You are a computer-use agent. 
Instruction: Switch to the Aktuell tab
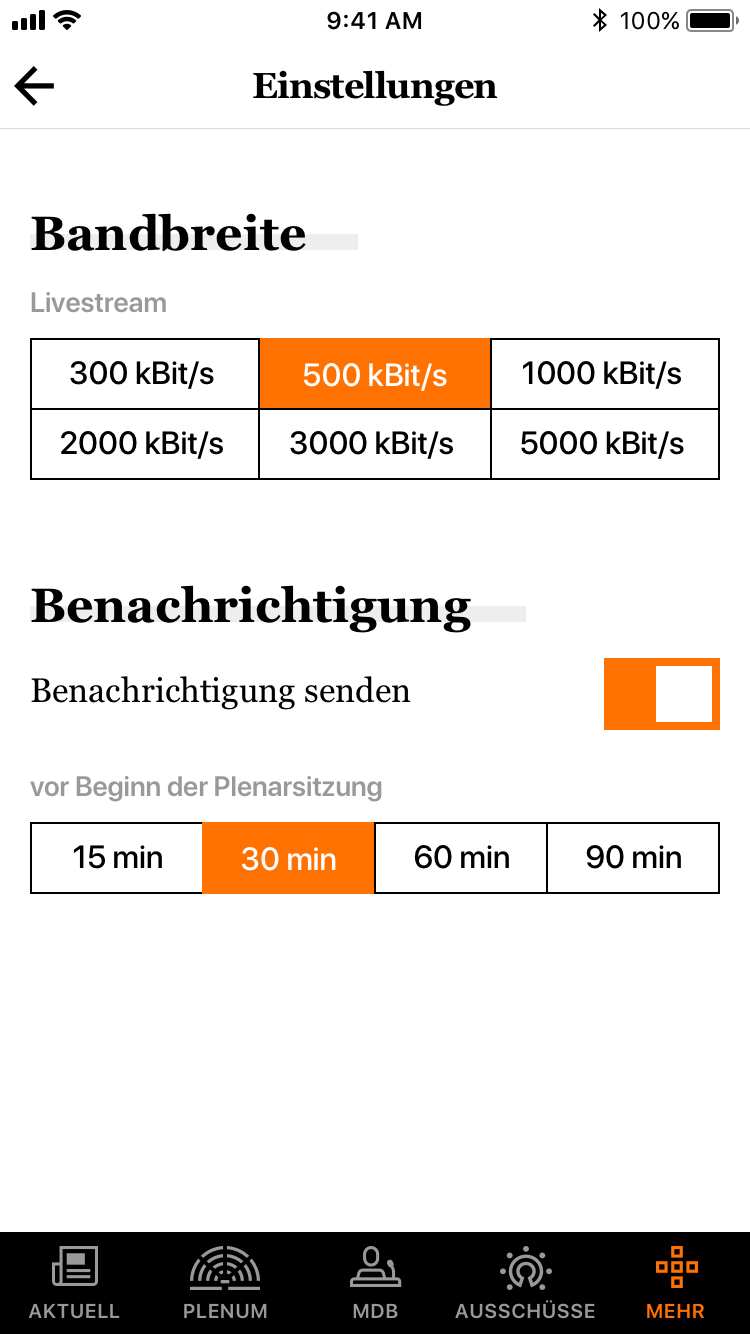tap(74, 1283)
